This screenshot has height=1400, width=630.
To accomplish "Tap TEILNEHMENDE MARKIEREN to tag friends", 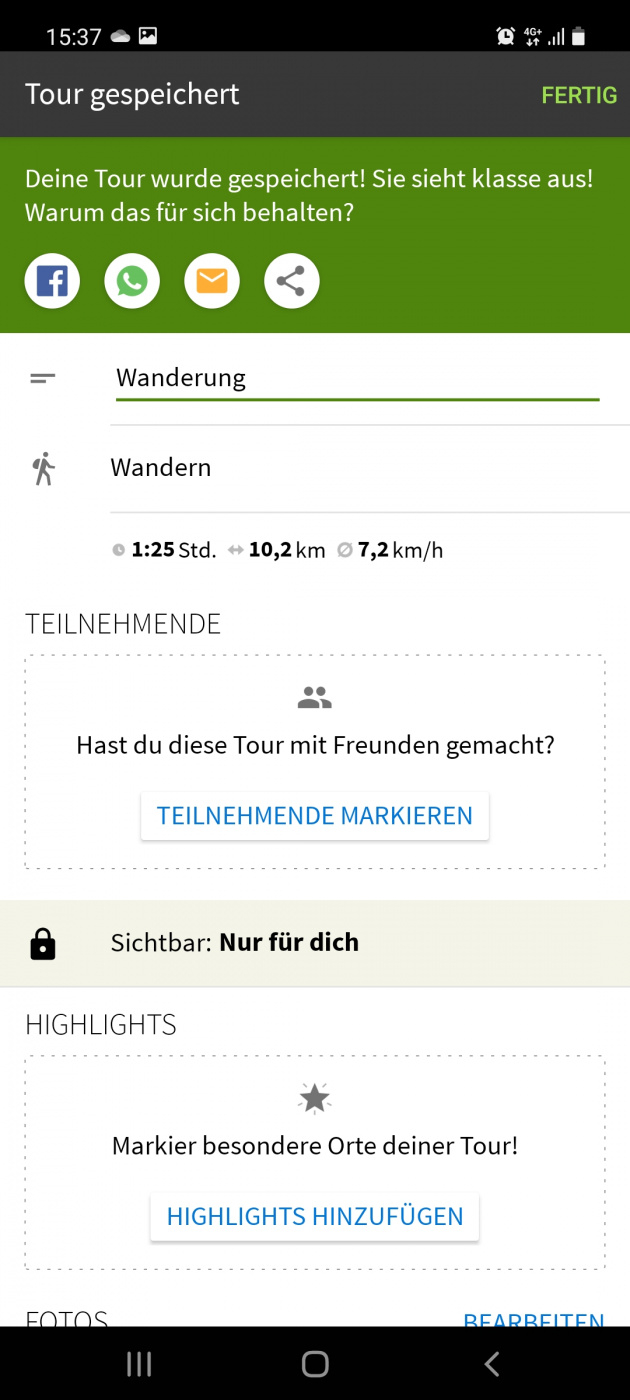I will (315, 816).
